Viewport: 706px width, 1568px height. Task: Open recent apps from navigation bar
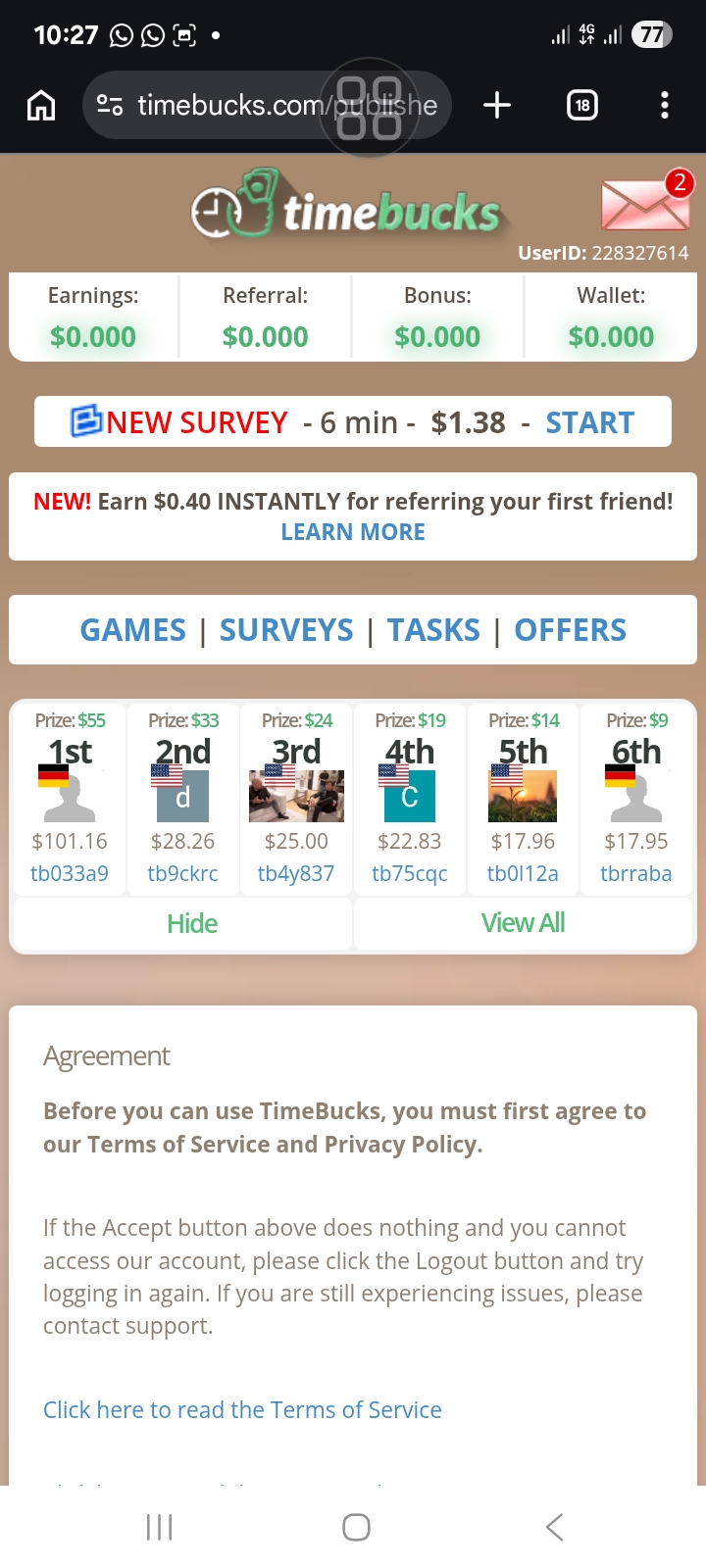(159, 1527)
